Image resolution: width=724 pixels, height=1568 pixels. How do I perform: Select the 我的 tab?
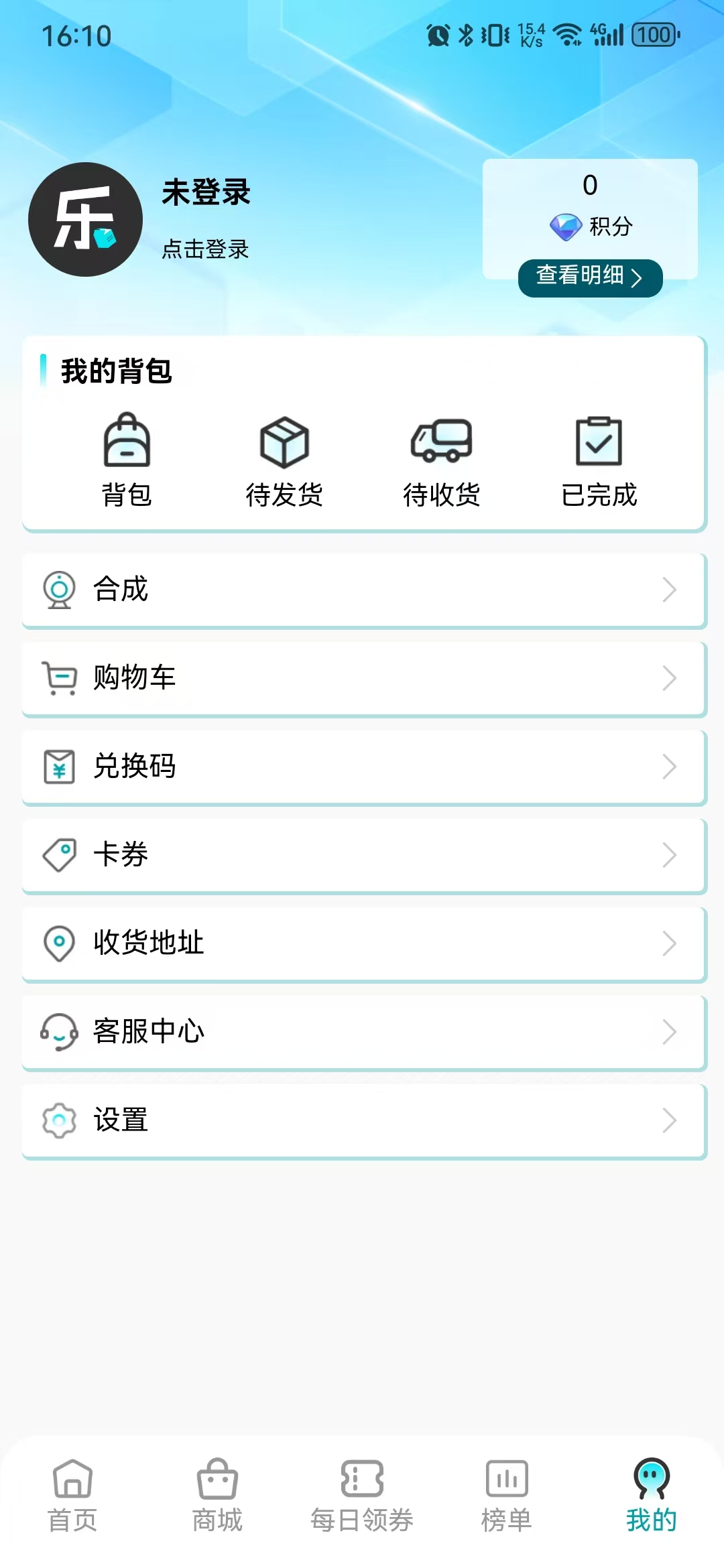pyautogui.click(x=651, y=1496)
